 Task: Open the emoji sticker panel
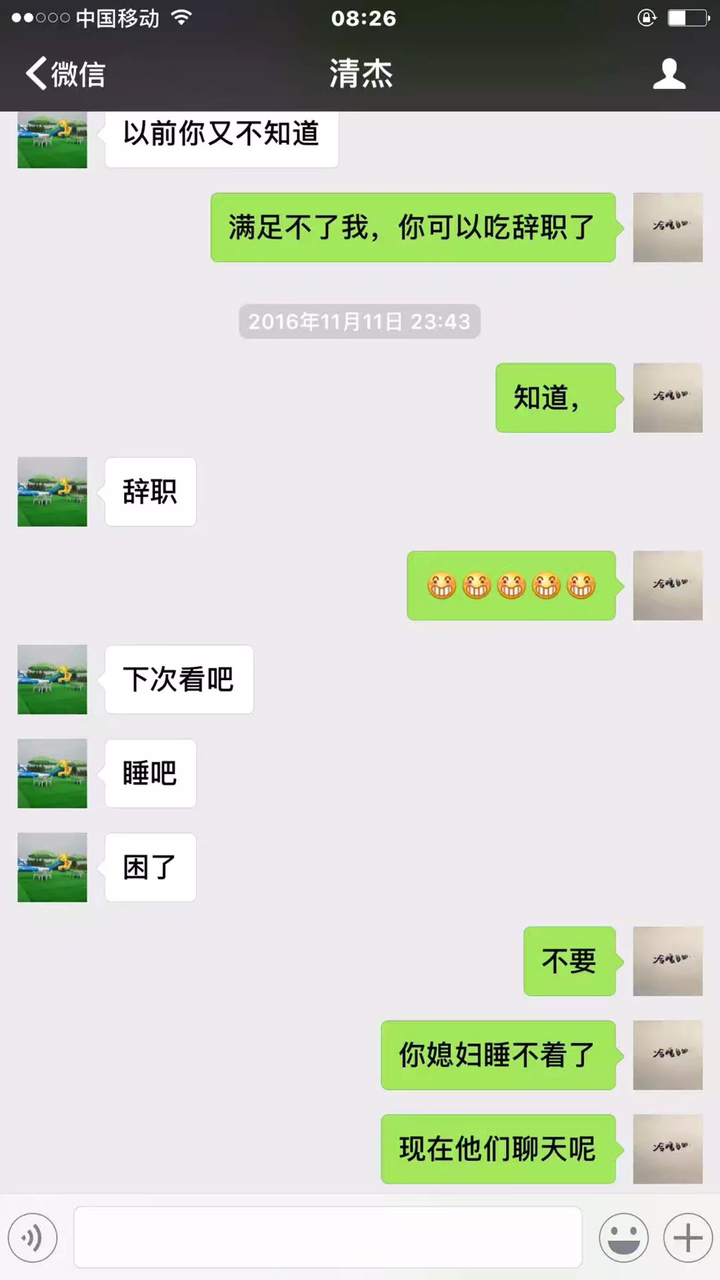coord(623,1238)
